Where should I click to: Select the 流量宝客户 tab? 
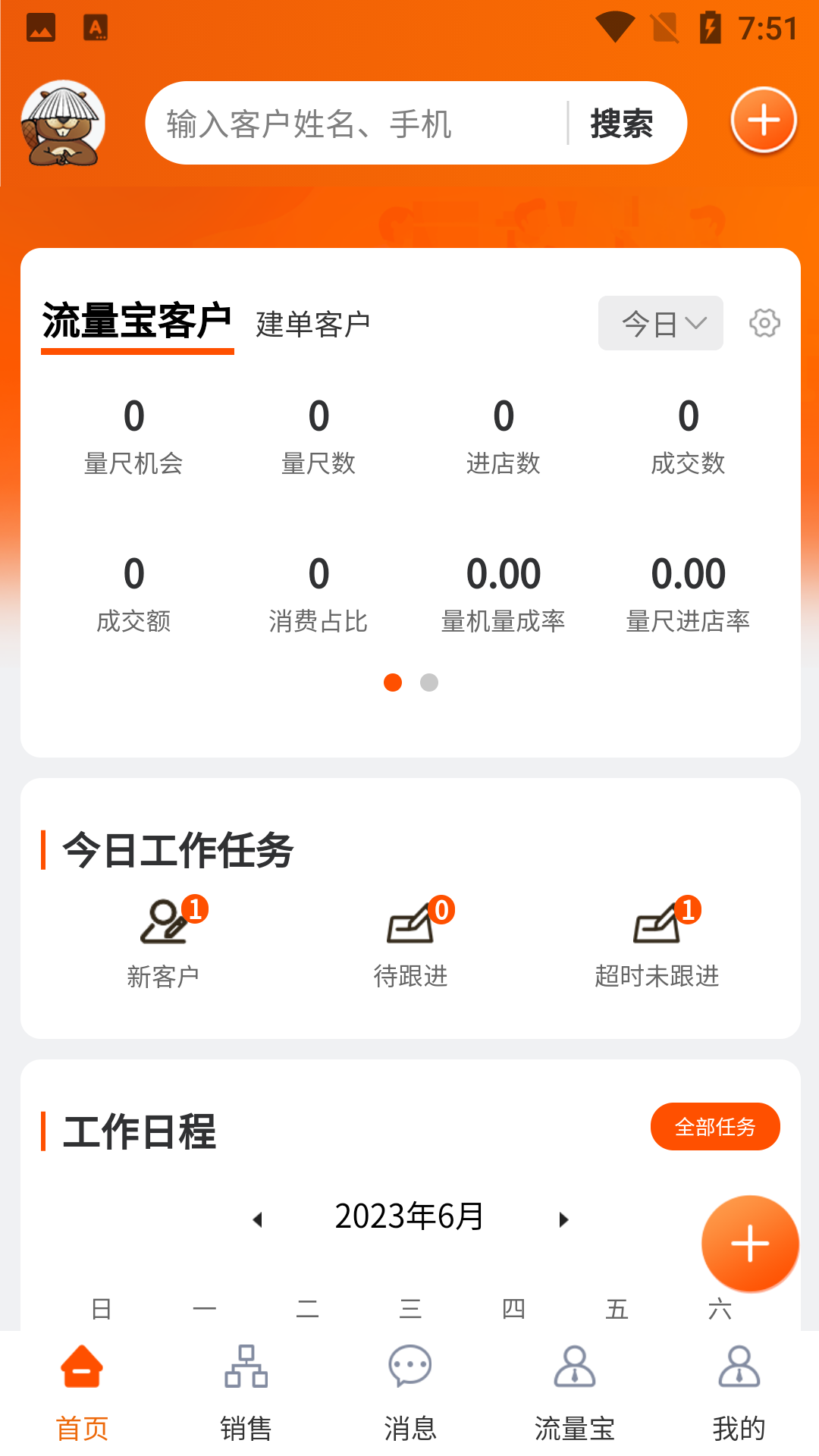(137, 322)
